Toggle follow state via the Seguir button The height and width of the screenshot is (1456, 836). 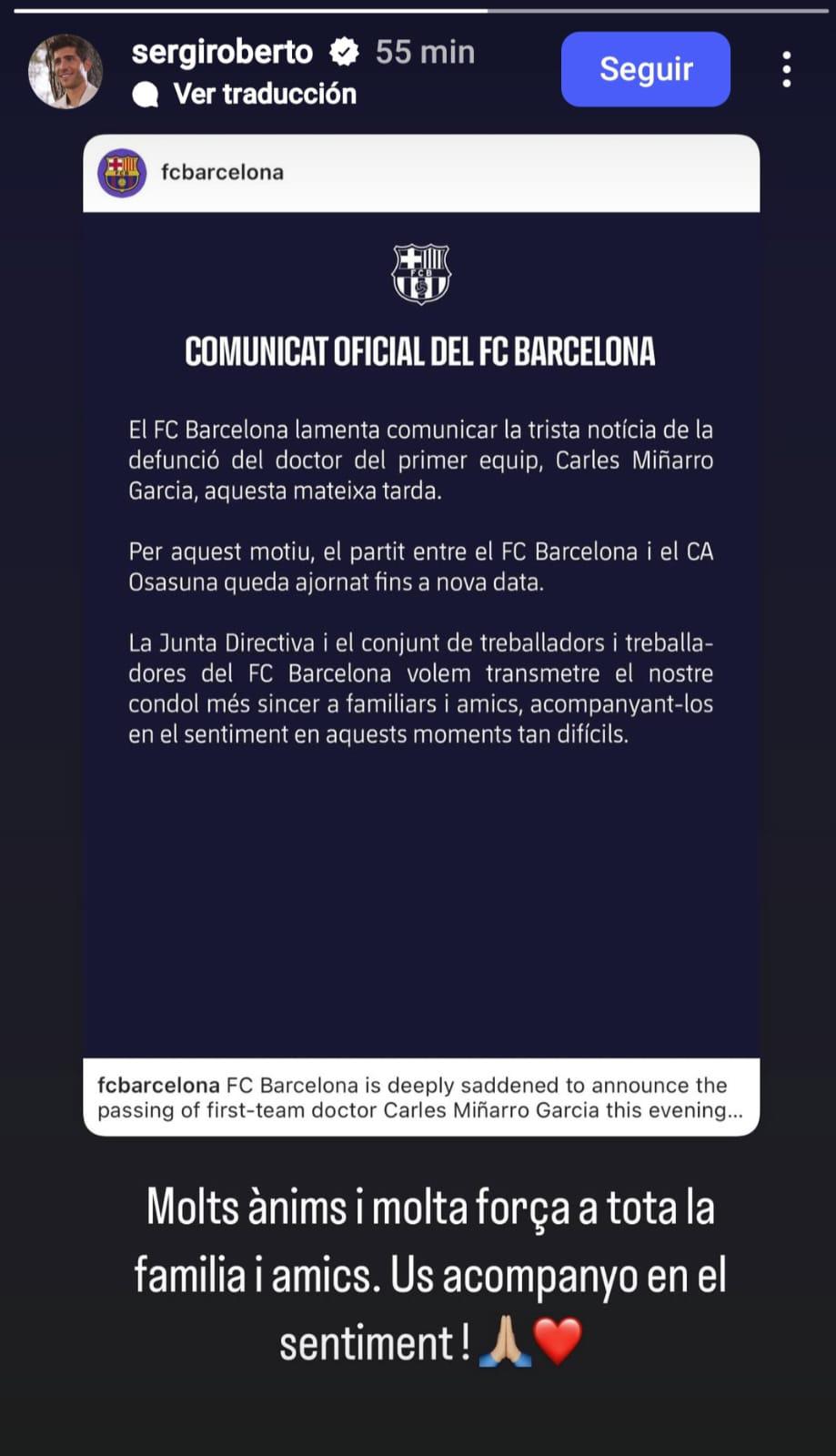pos(645,69)
